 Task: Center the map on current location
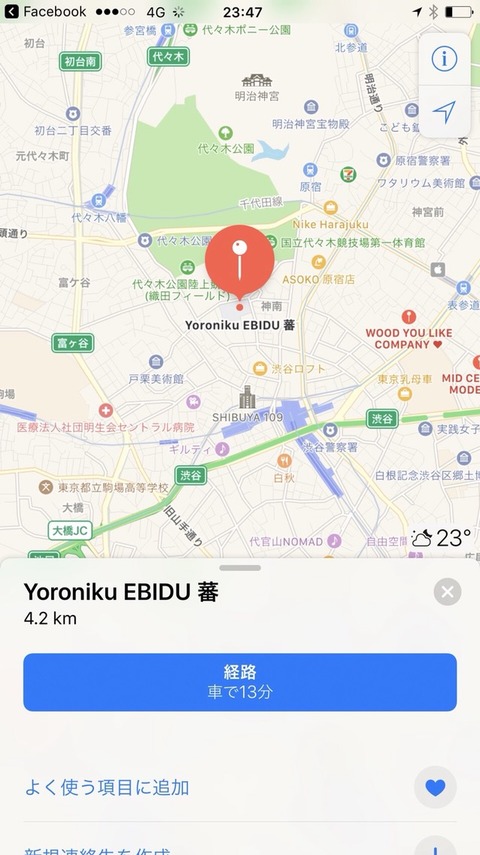[x=444, y=112]
